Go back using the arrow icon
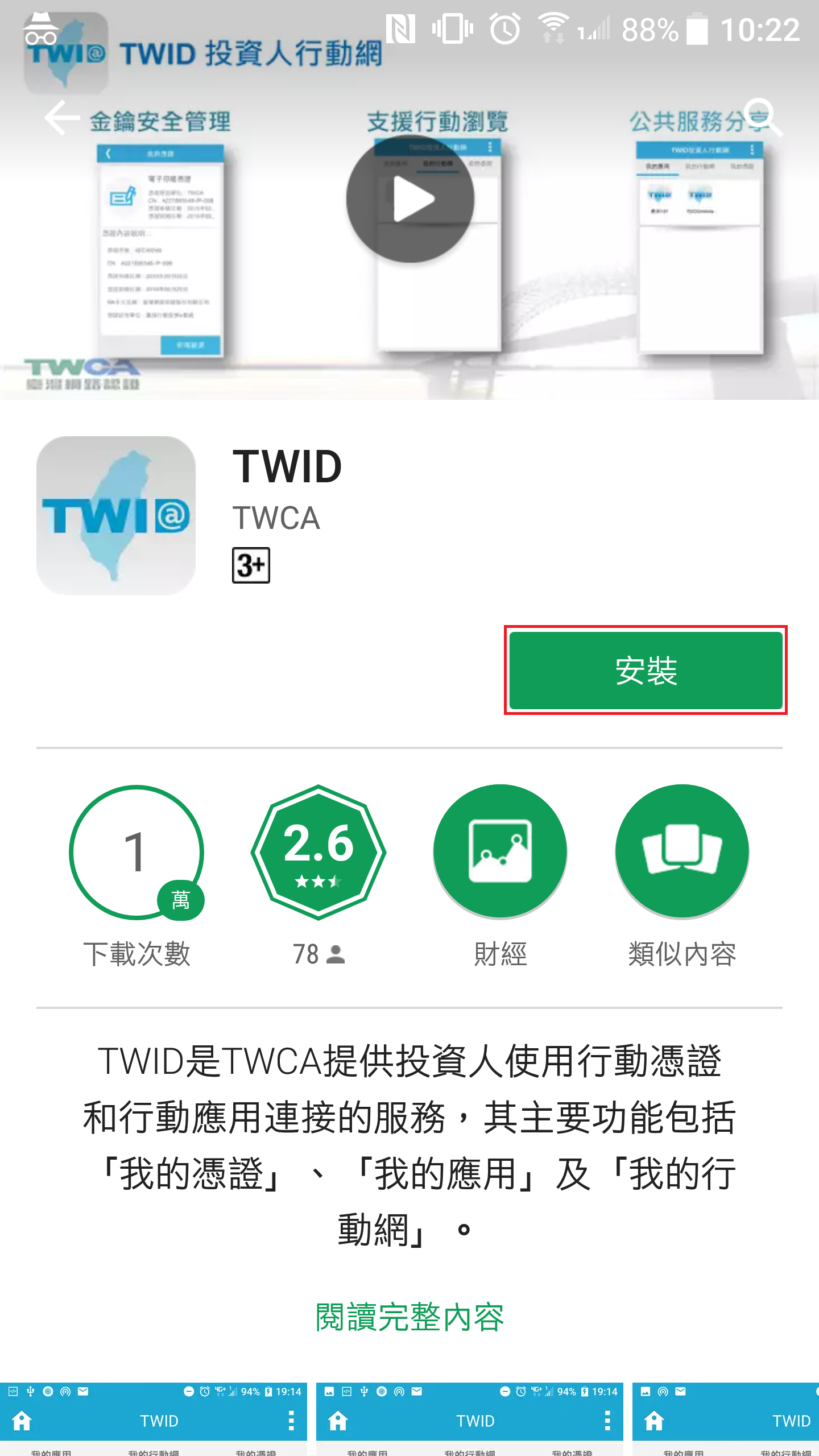819x1456 pixels. pyautogui.click(x=61, y=118)
